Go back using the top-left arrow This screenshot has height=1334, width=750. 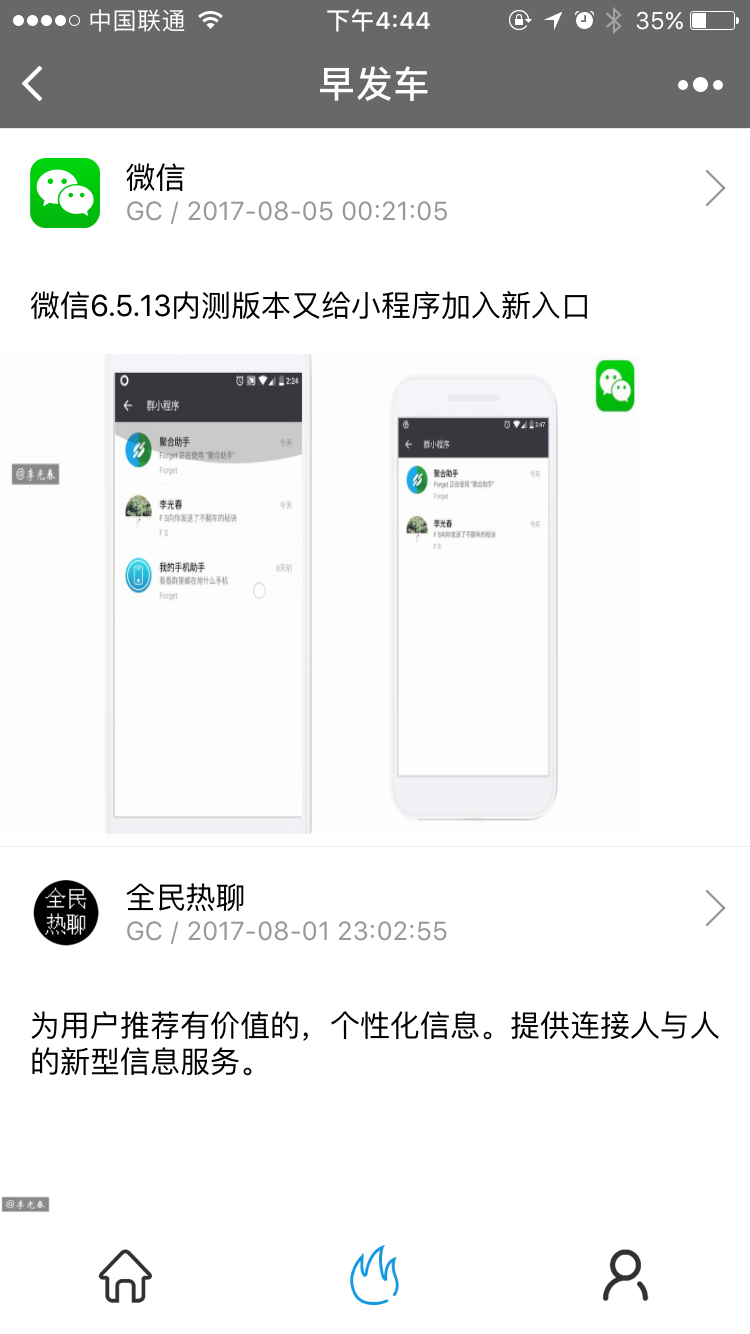(x=33, y=84)
